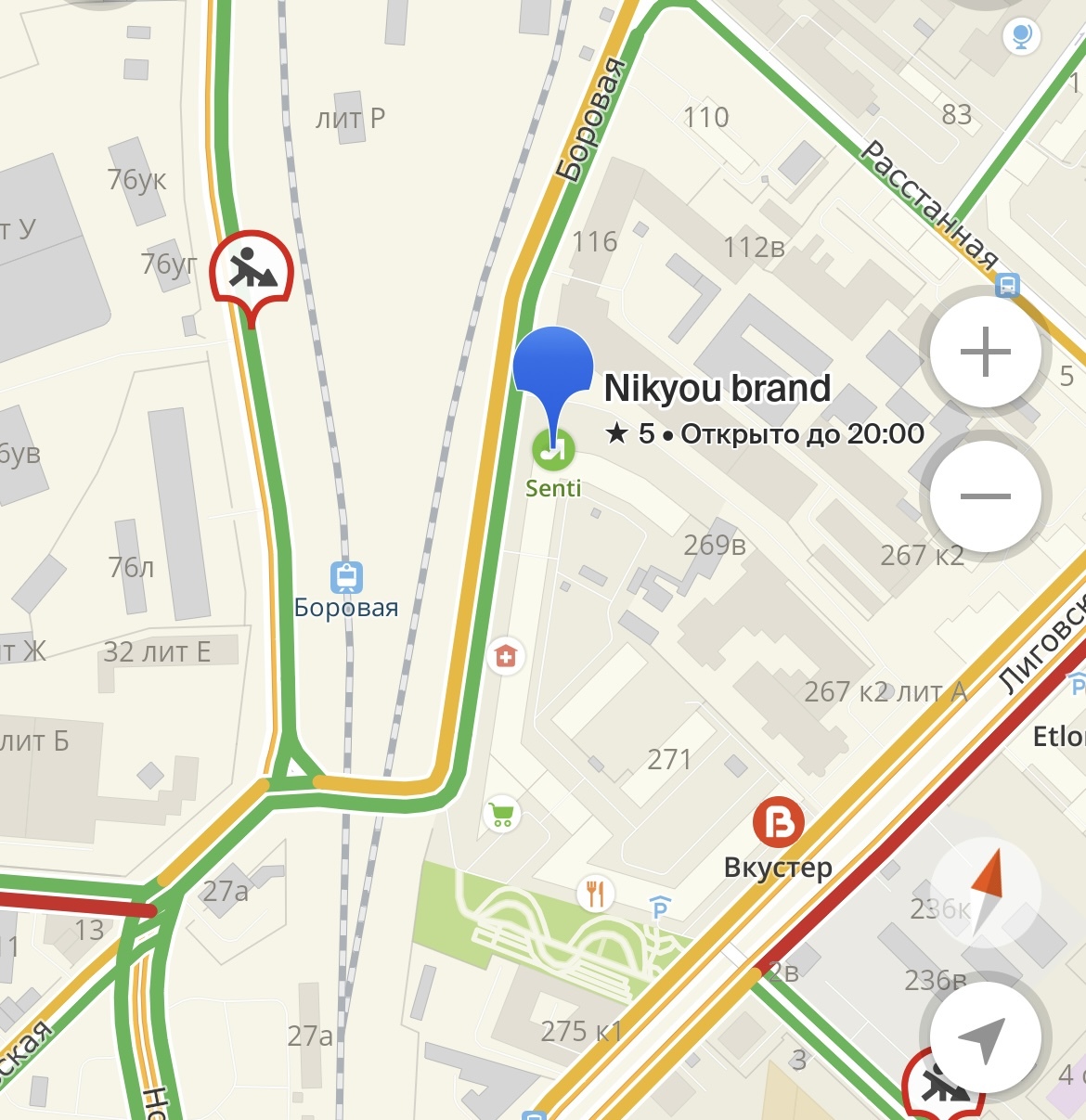Zoom out of the map
This screenshot has width=1086, height=1120.
tap(985, 496)
